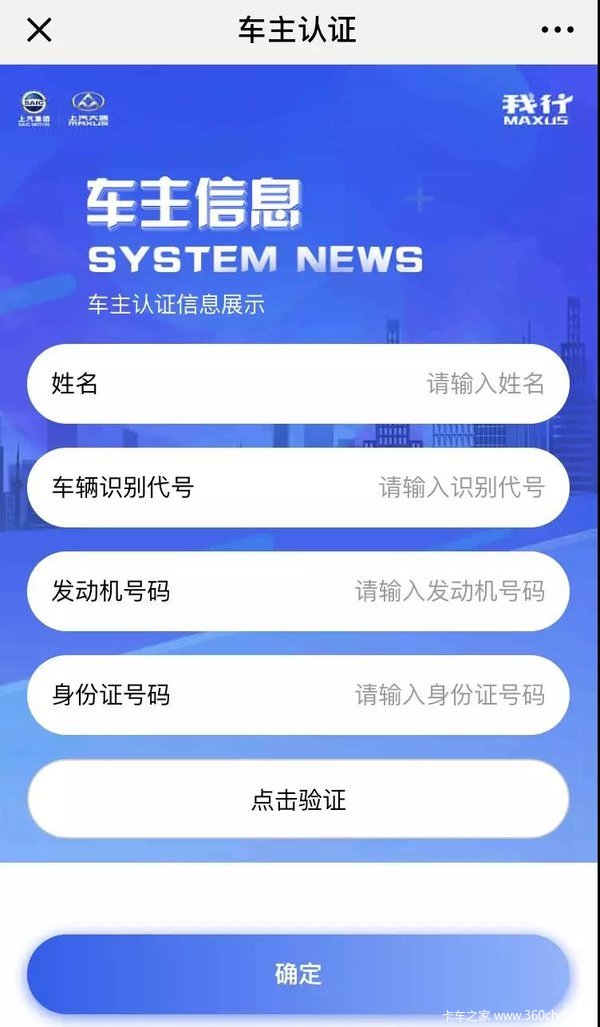Confirm with the 确定 button
The image size is (600, 1027).
coord(298,974)
